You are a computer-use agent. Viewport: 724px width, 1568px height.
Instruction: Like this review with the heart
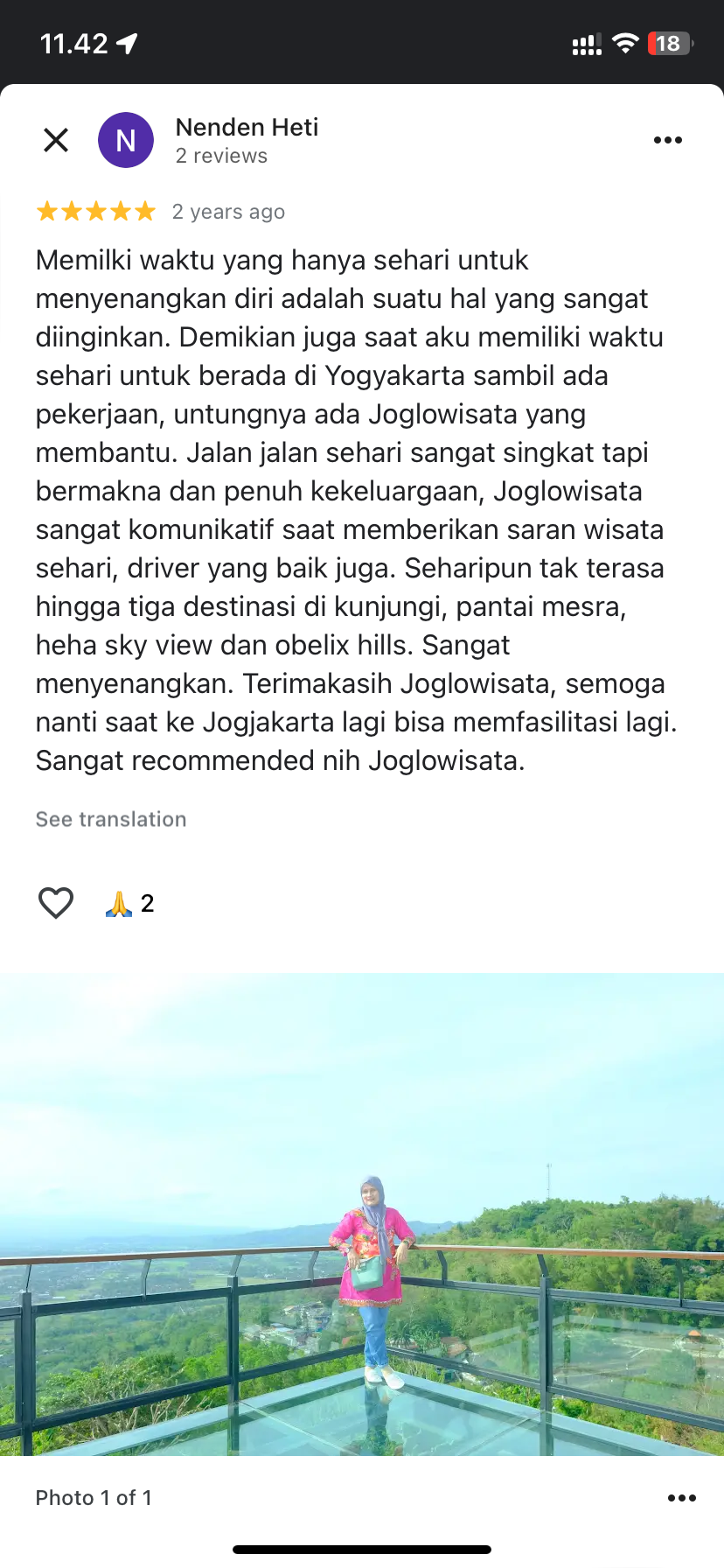pyautogui.click(x=56, y=903)
